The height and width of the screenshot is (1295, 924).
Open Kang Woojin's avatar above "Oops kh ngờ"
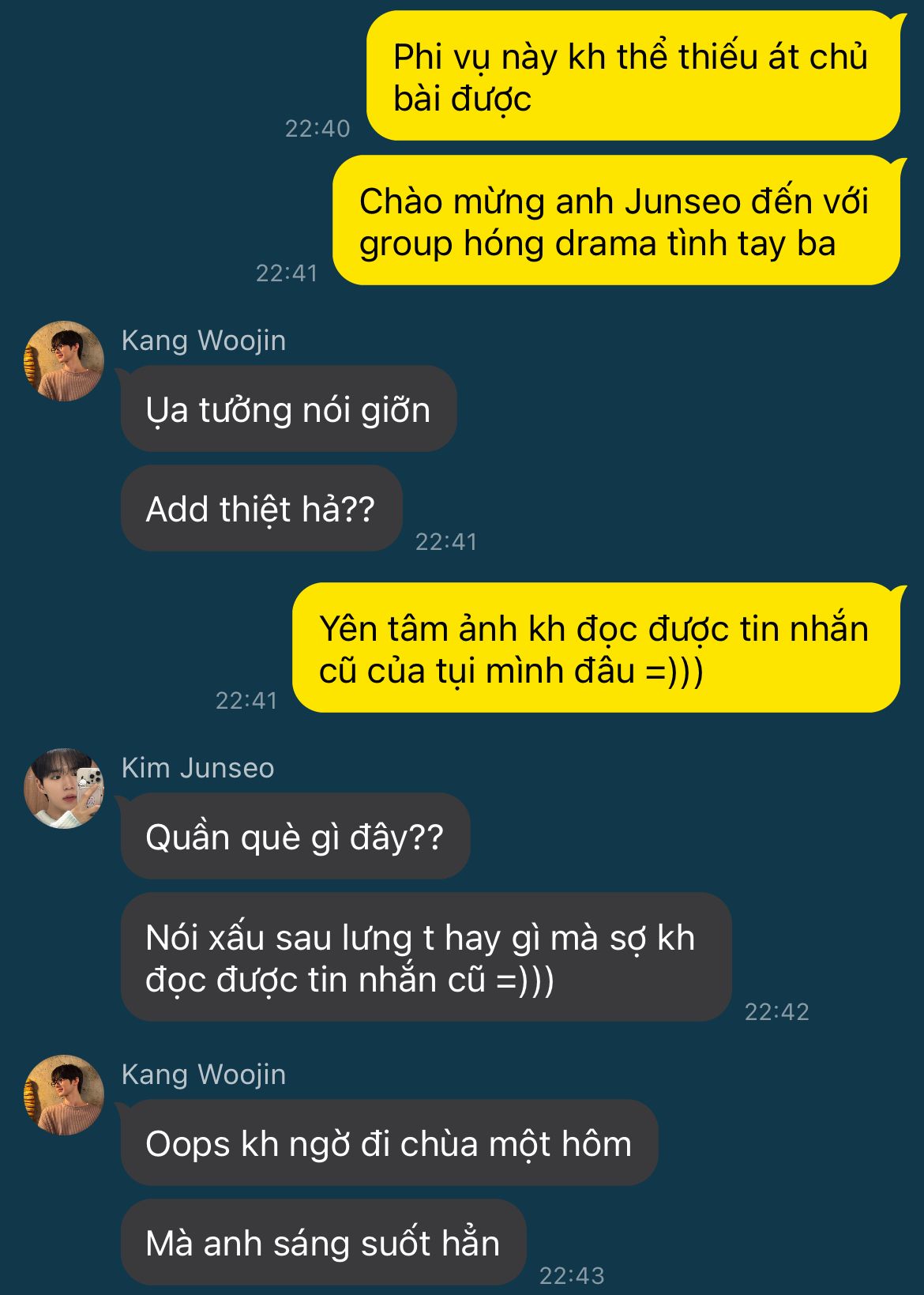tap(64, 1095)
